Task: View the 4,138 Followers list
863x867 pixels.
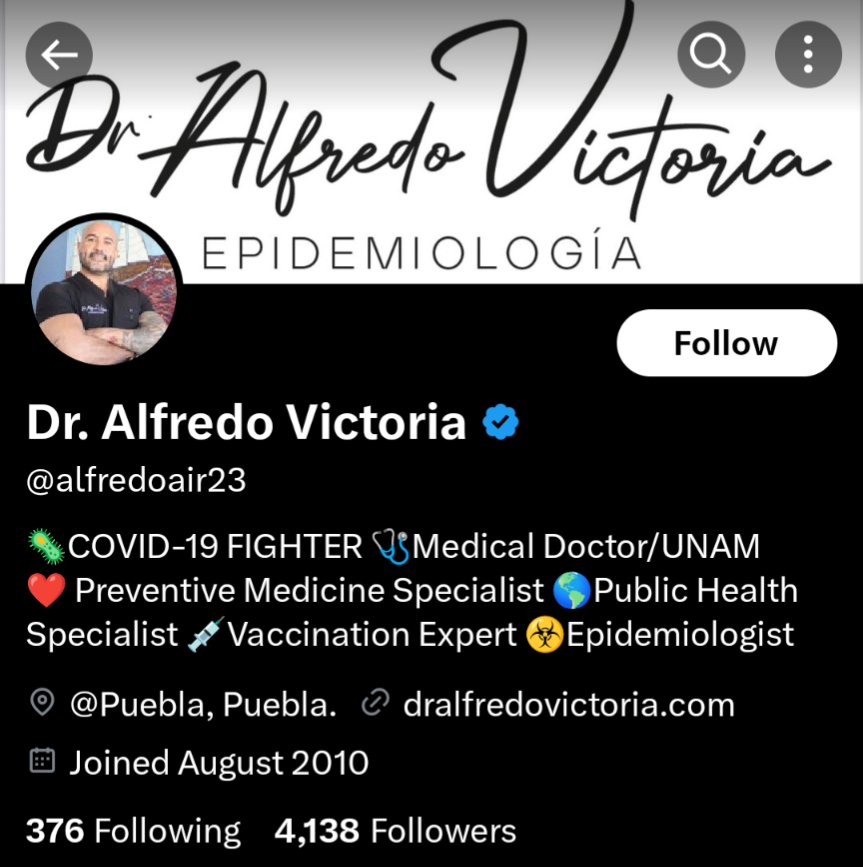Action: (395, 830)
